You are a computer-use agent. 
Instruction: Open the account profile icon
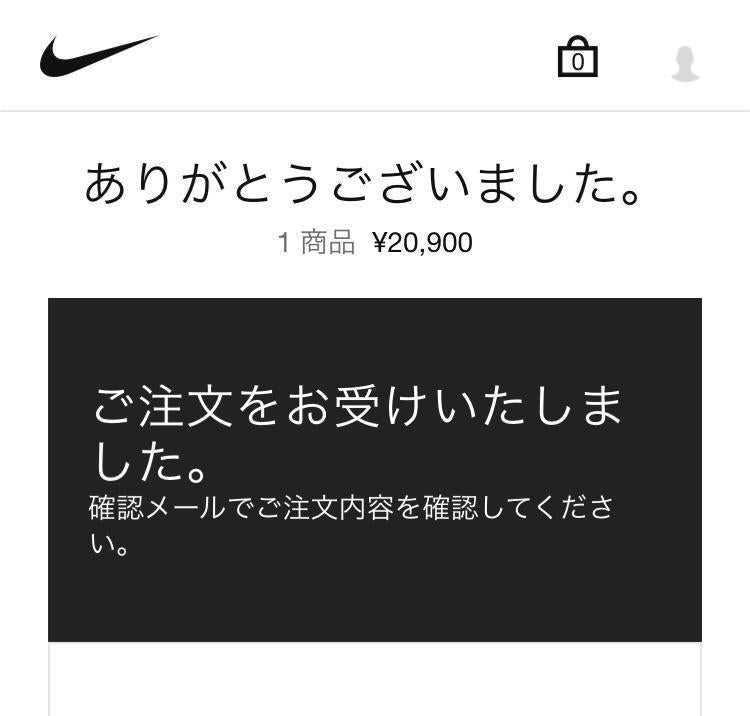[x=685, y=62]
